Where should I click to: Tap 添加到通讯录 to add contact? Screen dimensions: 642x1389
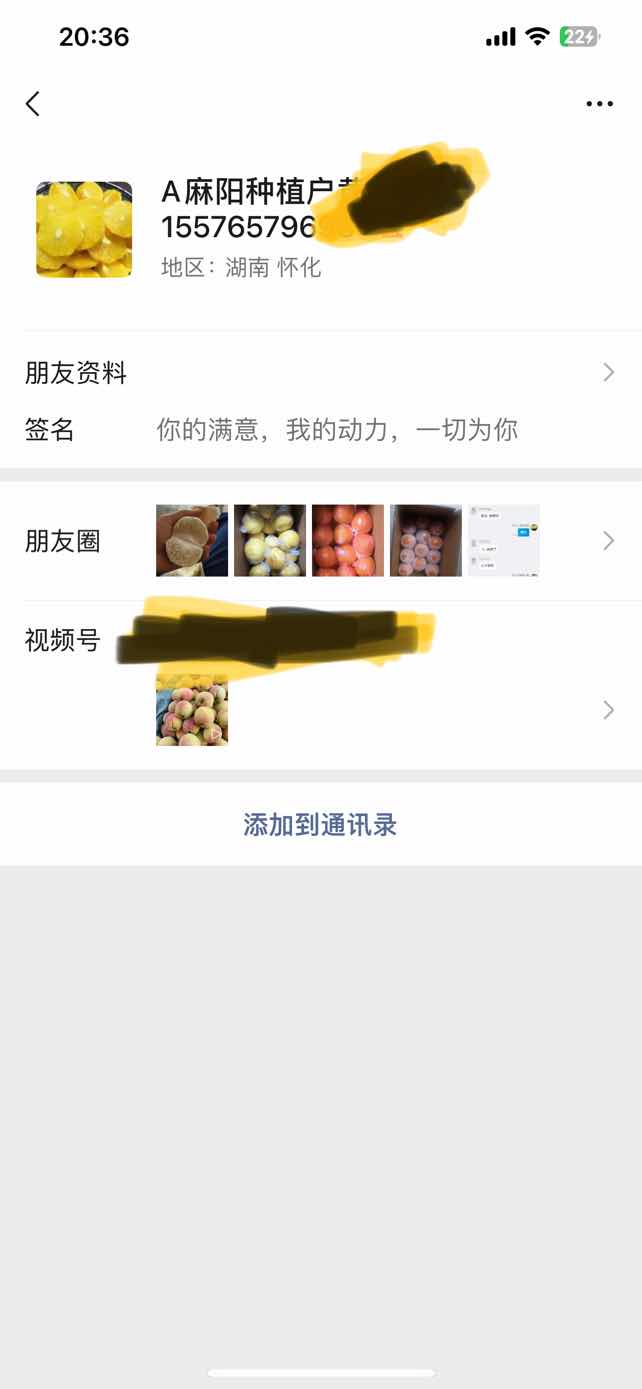[x=321, y=825]
